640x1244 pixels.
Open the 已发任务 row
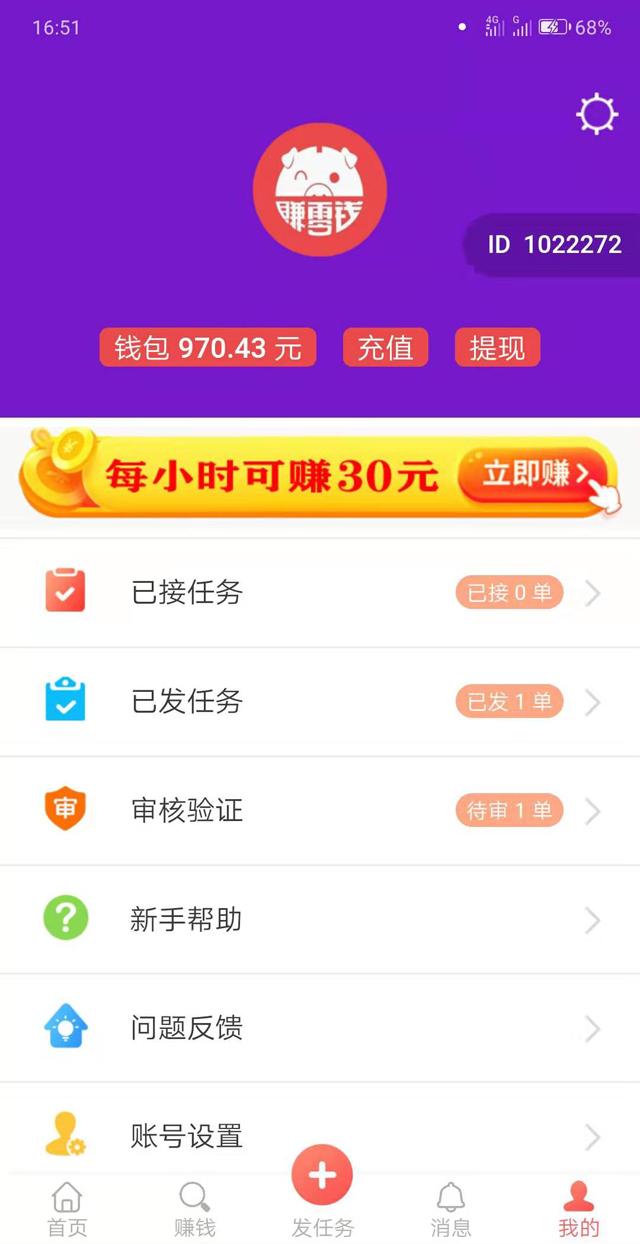click(320, 702)
